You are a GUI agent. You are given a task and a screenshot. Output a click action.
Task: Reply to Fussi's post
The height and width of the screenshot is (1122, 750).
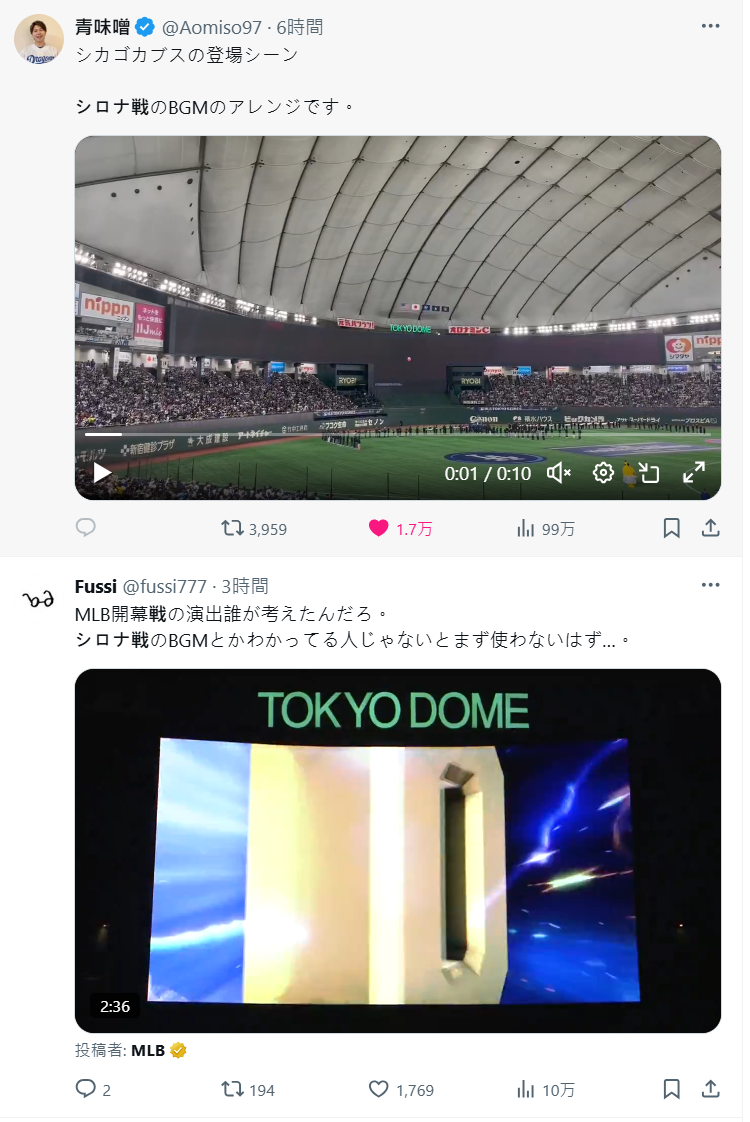click(86, 1089)
